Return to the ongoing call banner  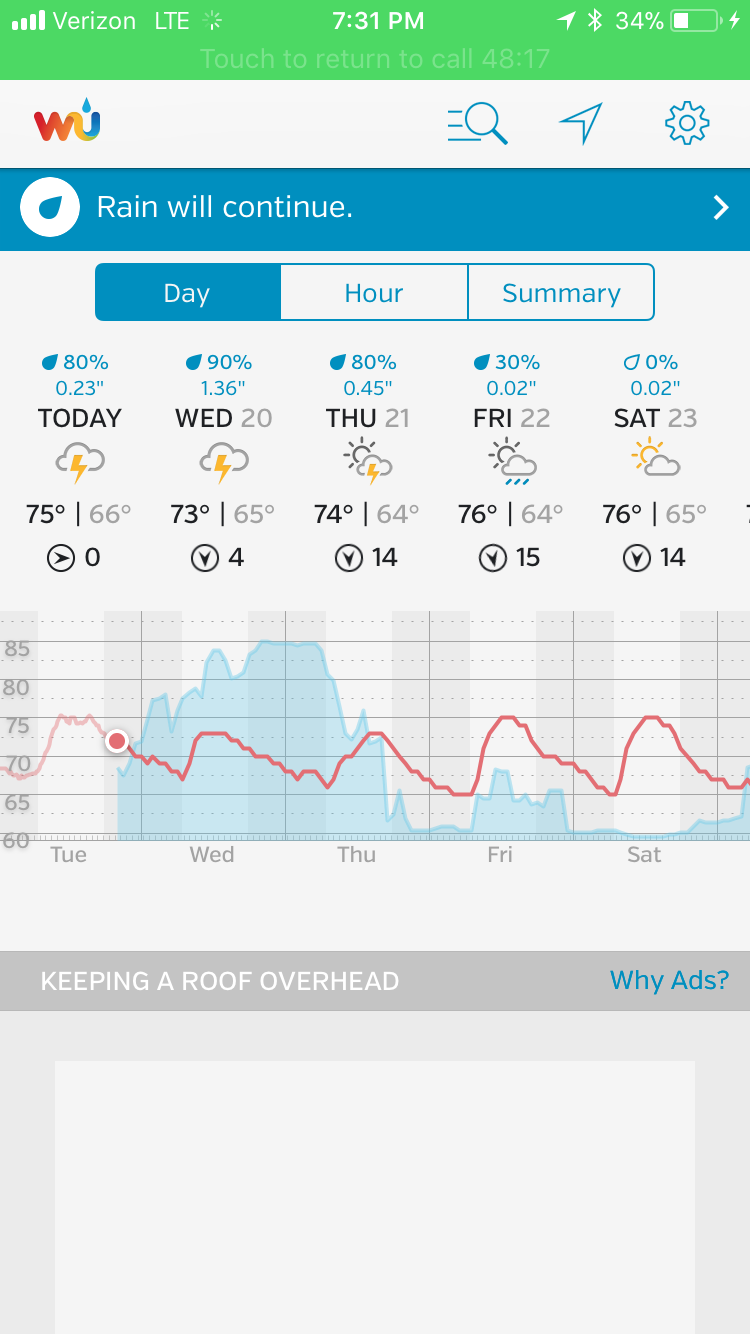click(x=375, y=59)
